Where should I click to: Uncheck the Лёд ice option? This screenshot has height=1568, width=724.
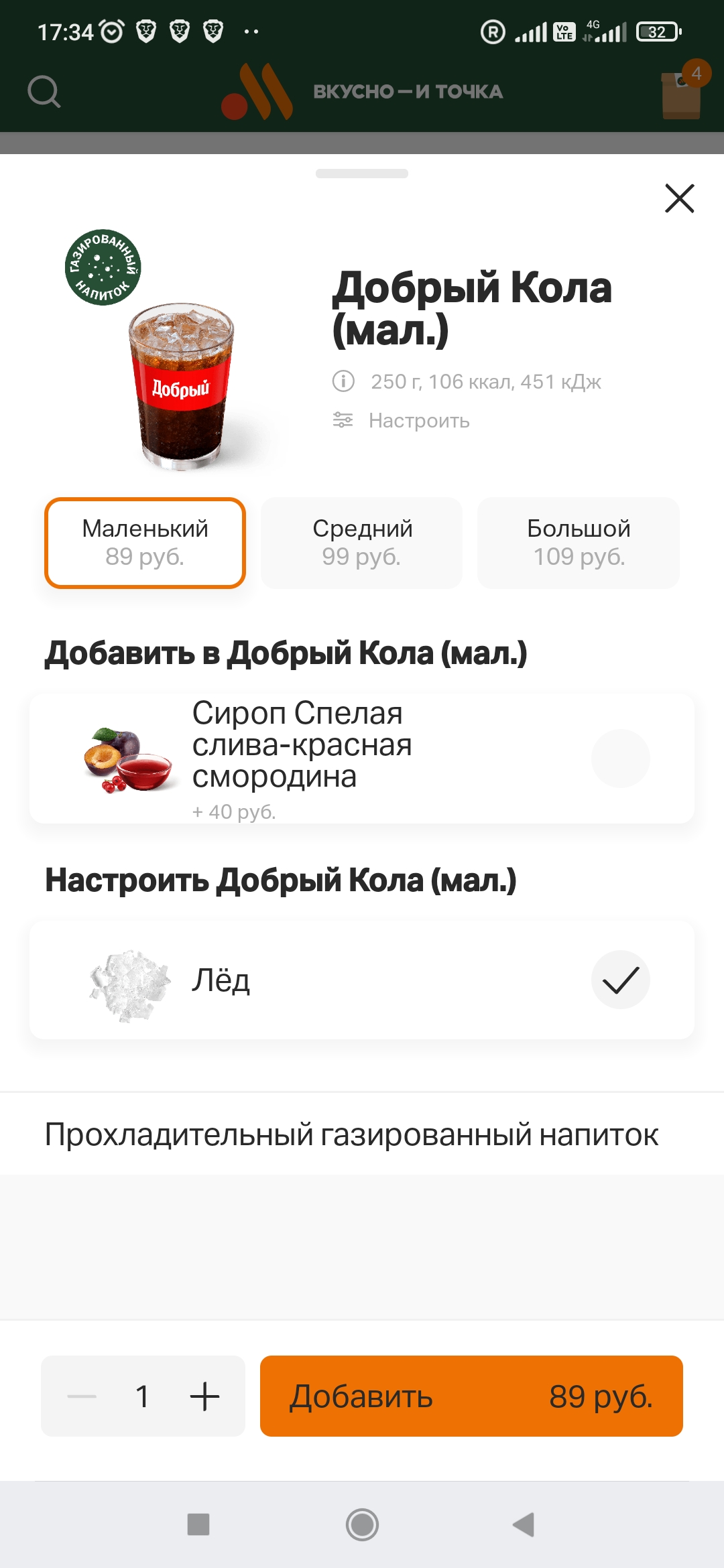(x=620, y=980)
